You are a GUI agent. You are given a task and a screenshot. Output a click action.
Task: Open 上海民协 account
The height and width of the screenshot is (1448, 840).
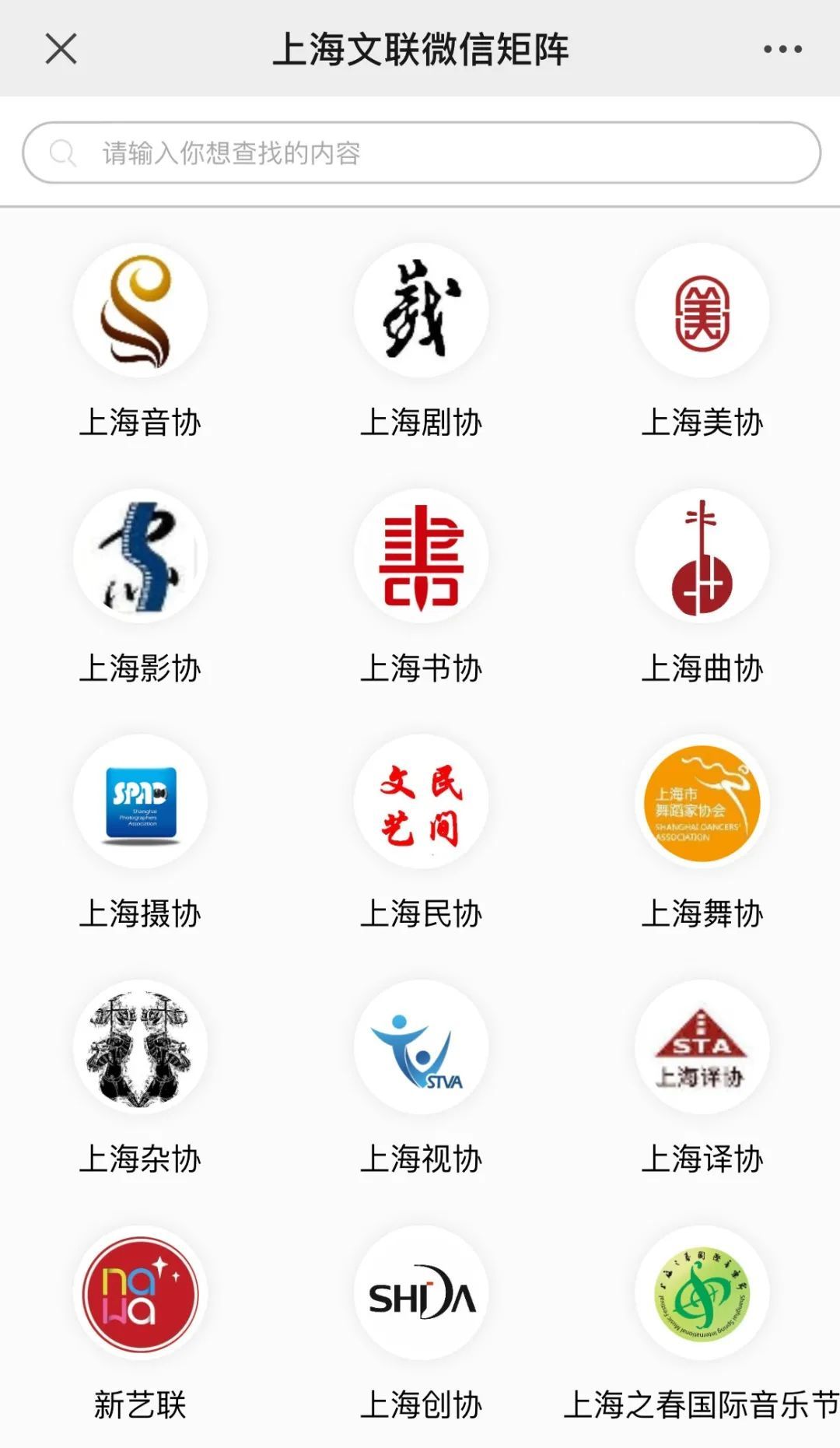click(421, 802)
